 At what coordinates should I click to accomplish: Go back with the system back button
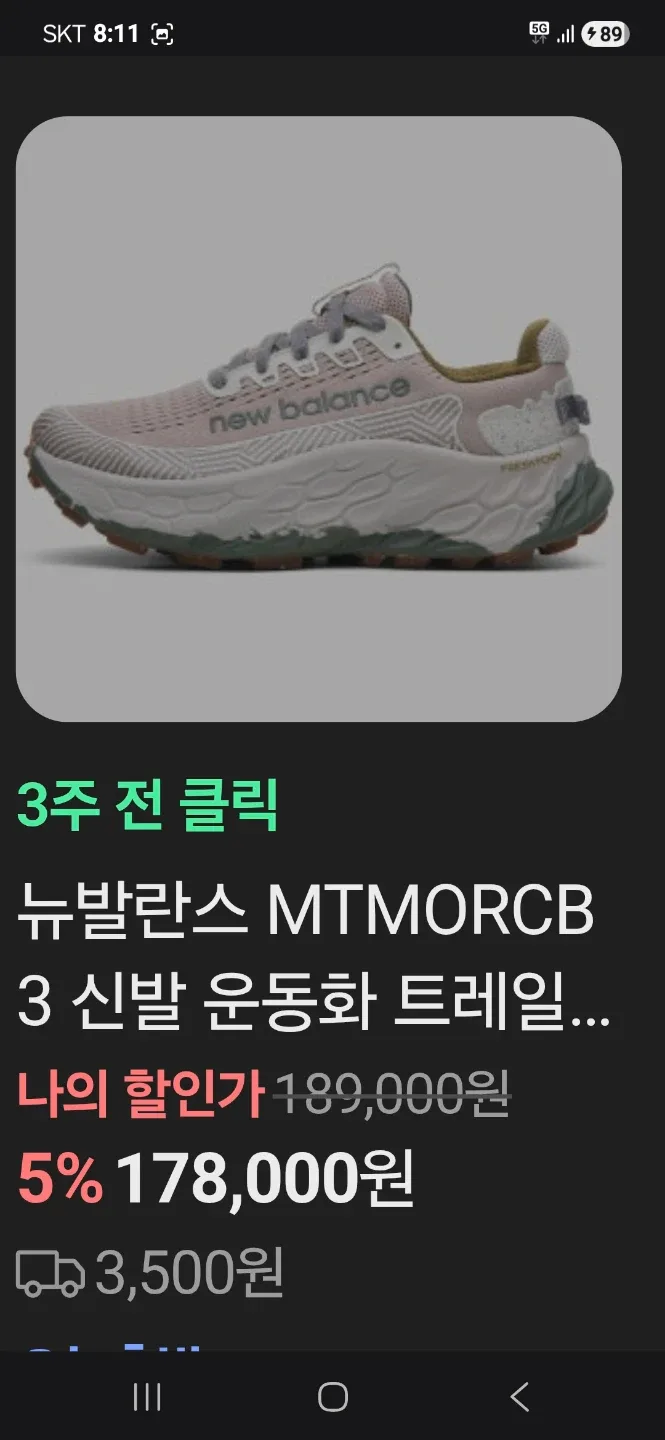(x=519, y=1397)
